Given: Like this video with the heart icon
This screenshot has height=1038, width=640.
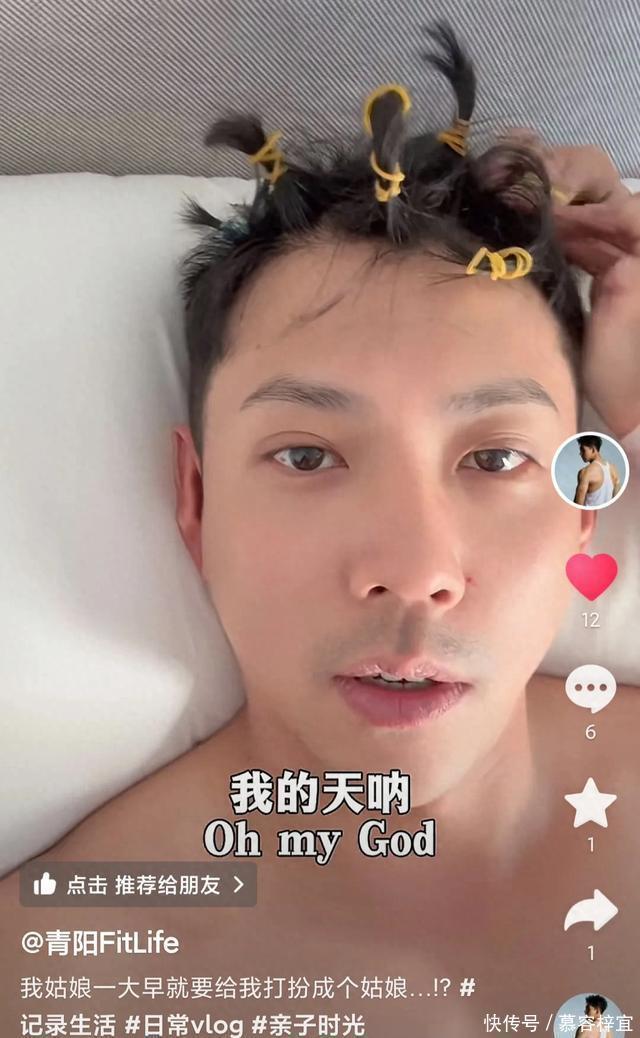Looking at the screenshot, I should pos(591,577).
